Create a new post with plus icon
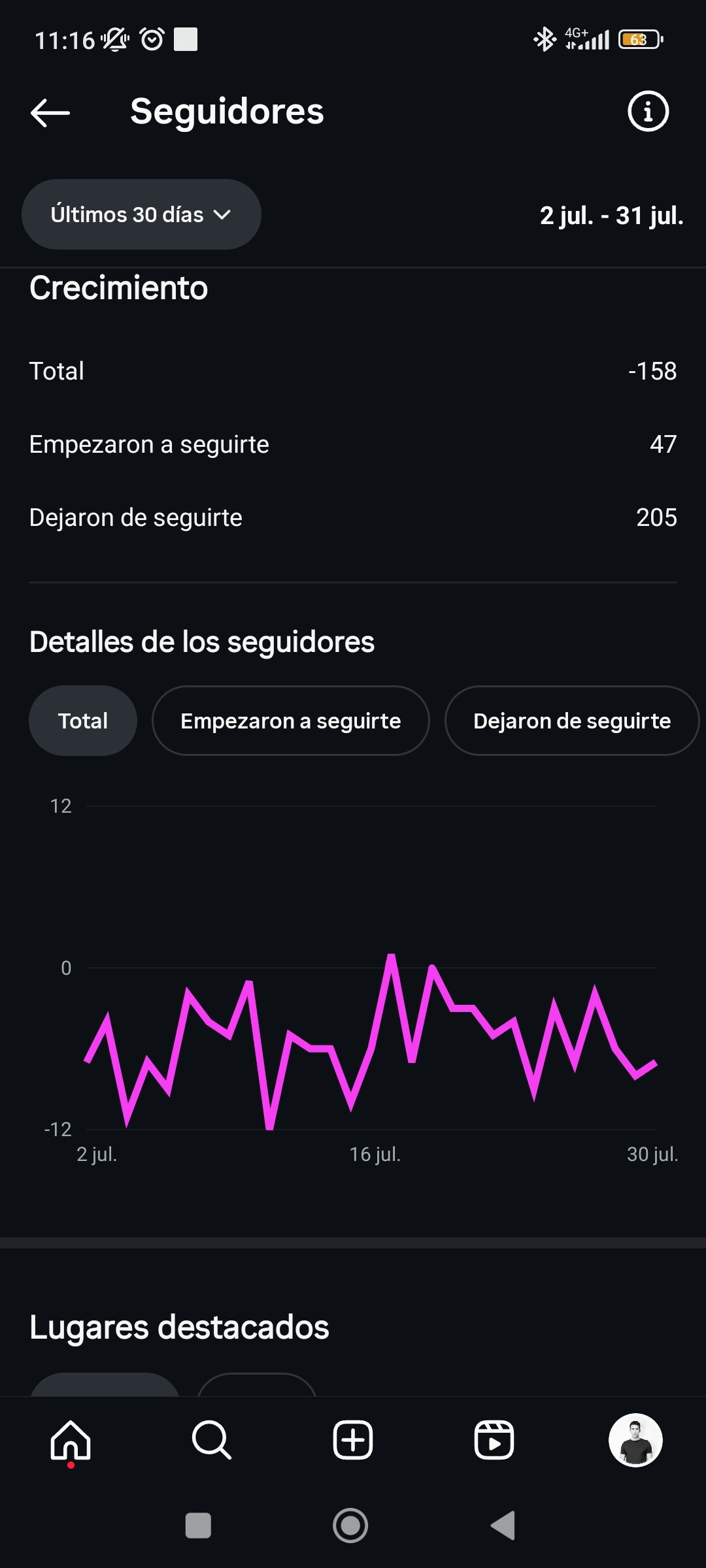Image resolution: width=706 pixels, height=1568 pixels. (353, 1440)
